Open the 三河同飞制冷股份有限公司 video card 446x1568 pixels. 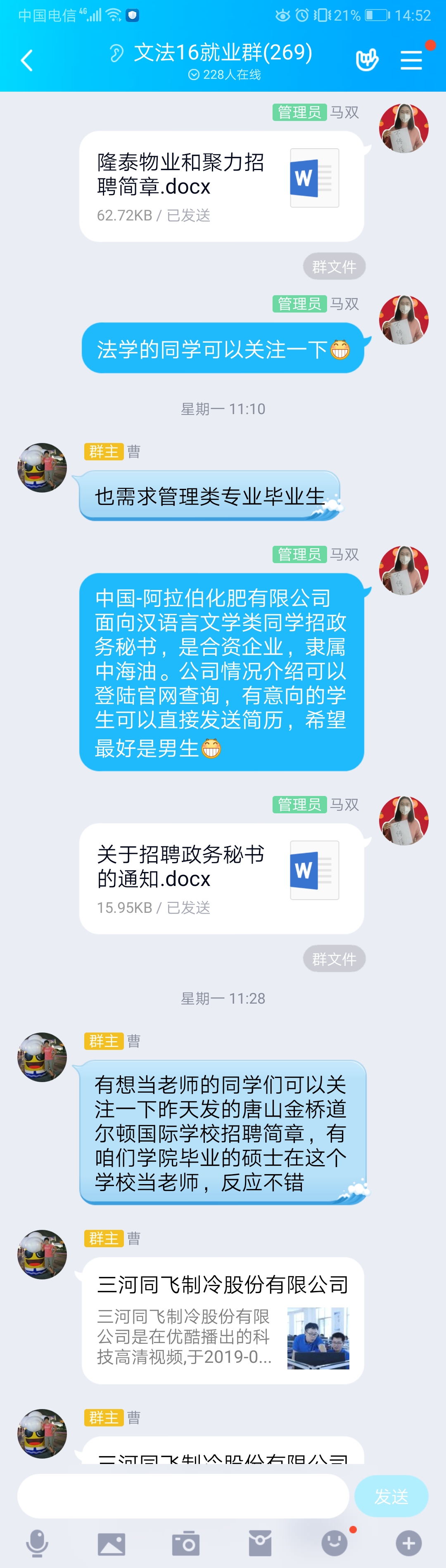223,1320
